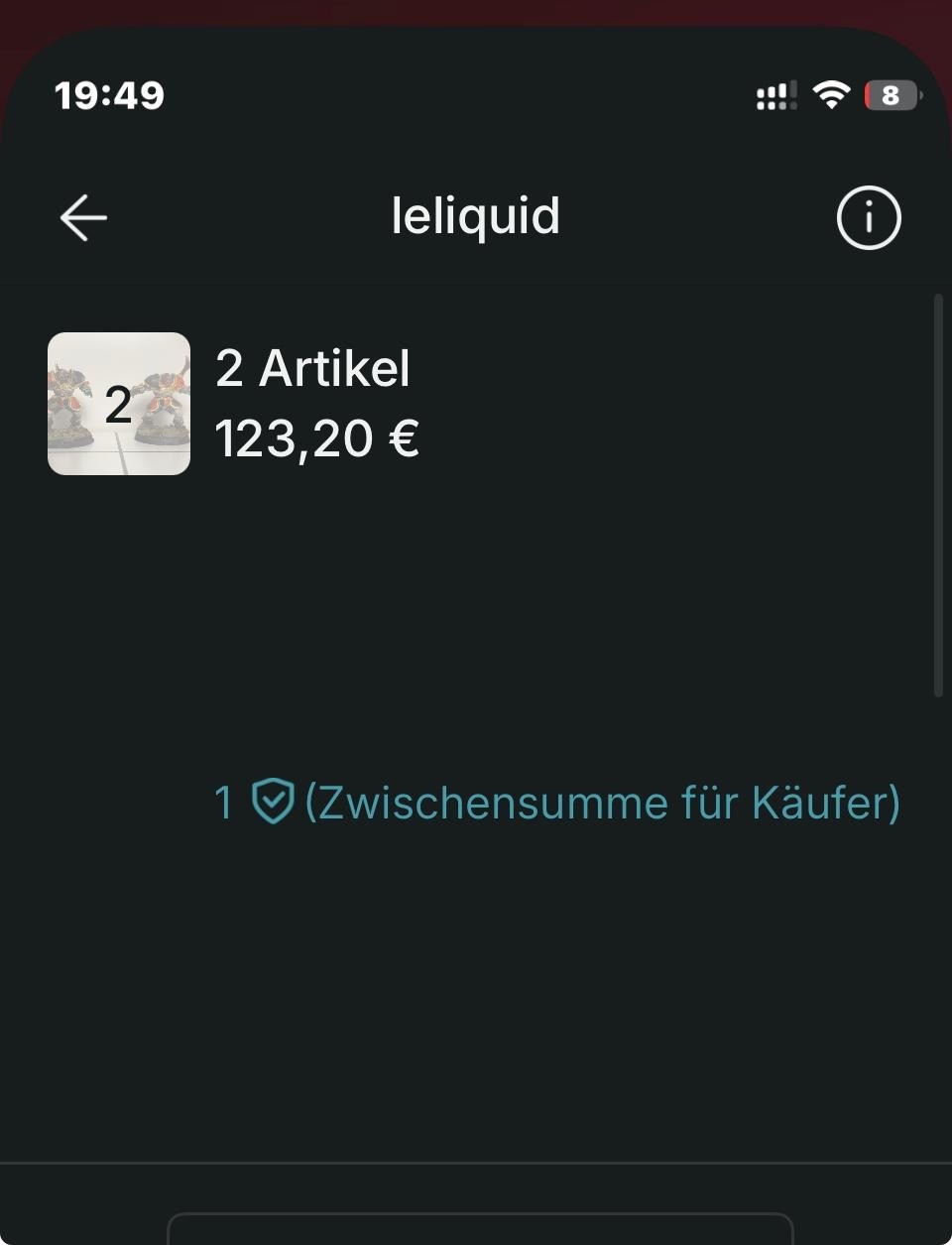Tap the leliquid conversation title
952x1245 pixels.
[x=475, y=216]
